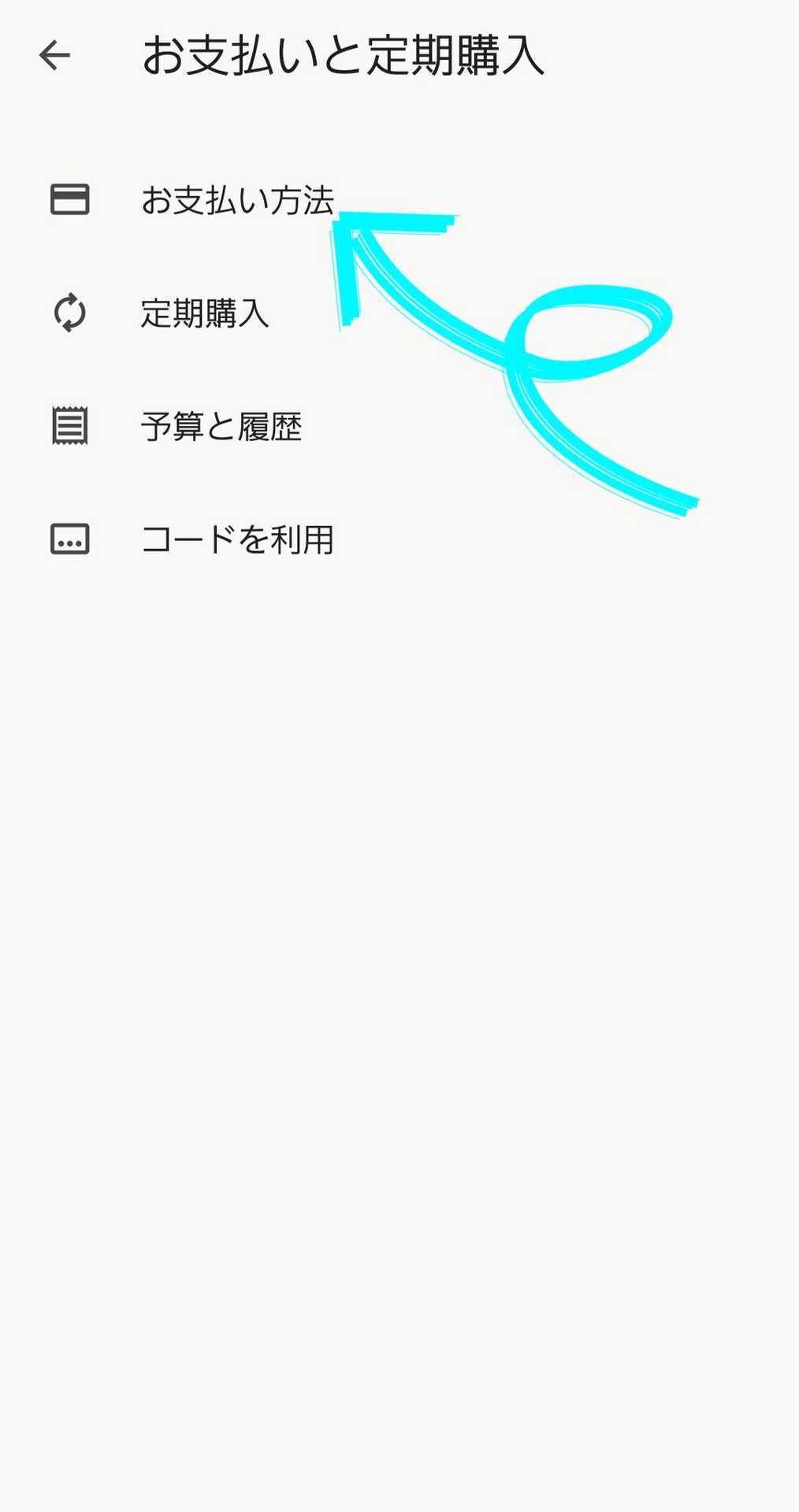Select コードを利用 to redeem a code
This screenshot has height=1512, width=799.
point(399,539)
